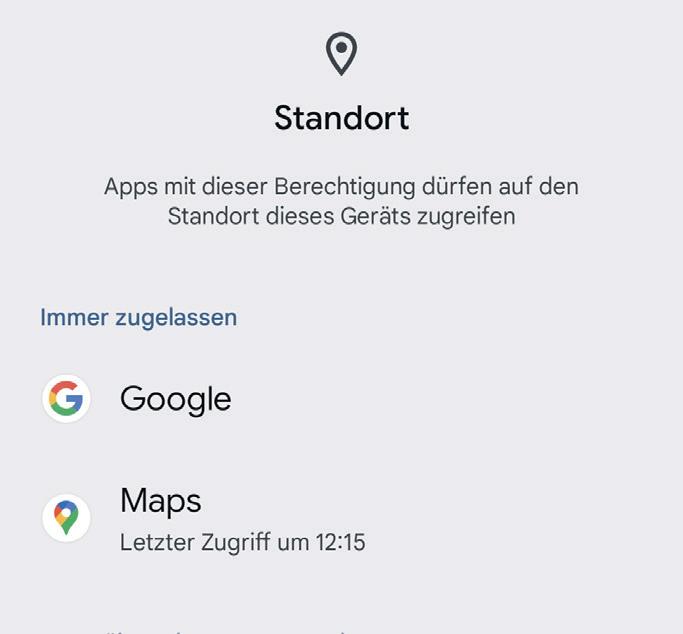Image resolution: width=683 pixels, height=634 pixels.
Task: Open Google location permission settings
Action: click(x=176, y=399)
